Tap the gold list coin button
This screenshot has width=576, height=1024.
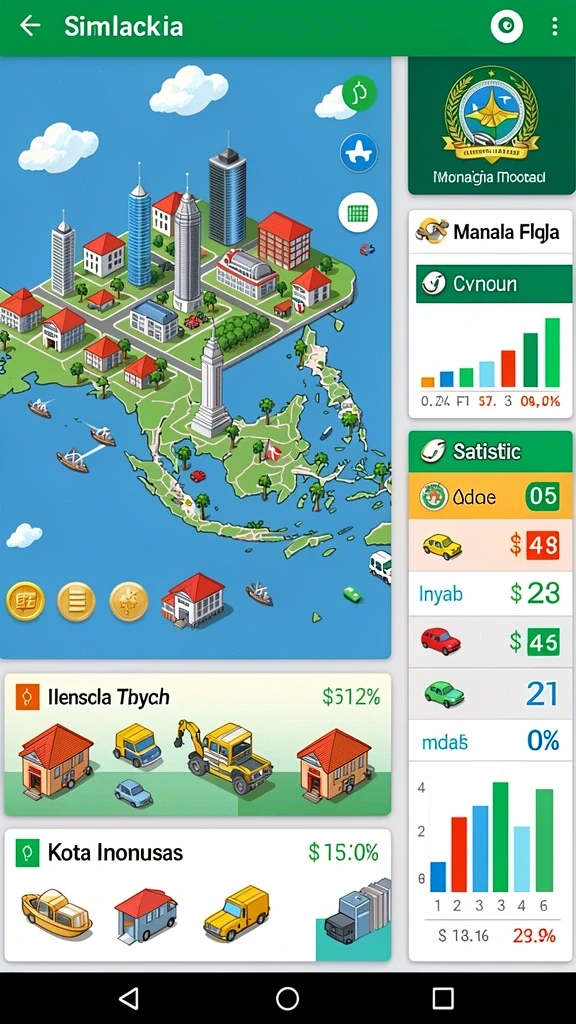tap(76, 601)
